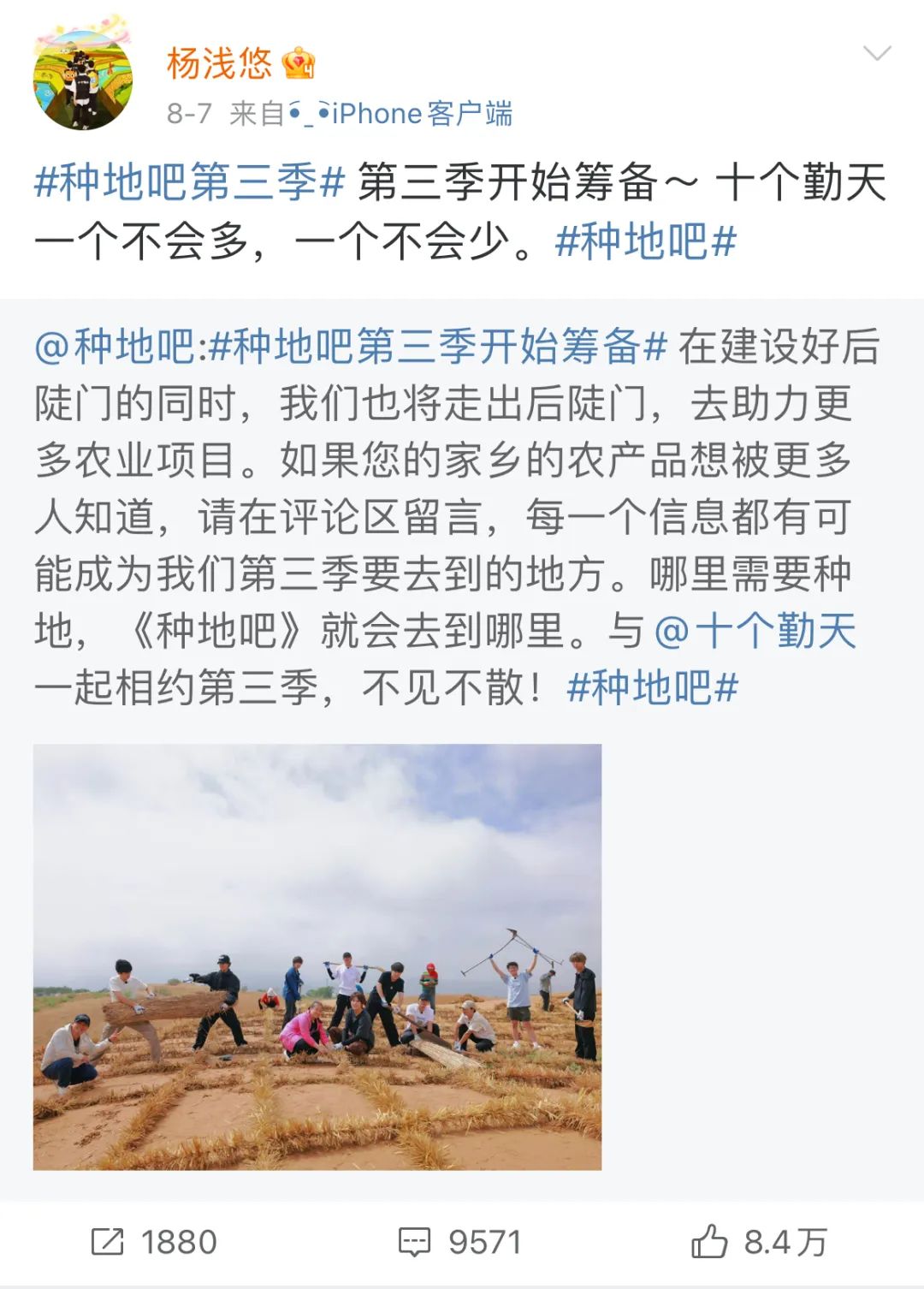Image resolution: width=924 pixels, height=1289 pixels.
Task: Open the @十个勤天 mention
Action: [x=755, y=631]
